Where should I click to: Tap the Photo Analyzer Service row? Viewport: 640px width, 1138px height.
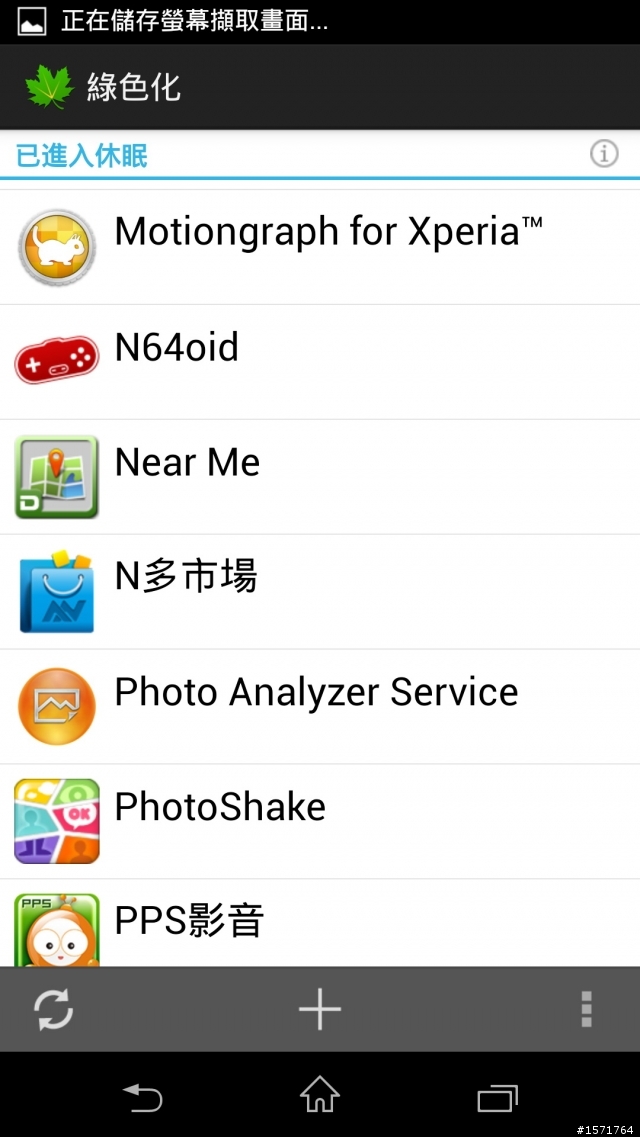320,707
